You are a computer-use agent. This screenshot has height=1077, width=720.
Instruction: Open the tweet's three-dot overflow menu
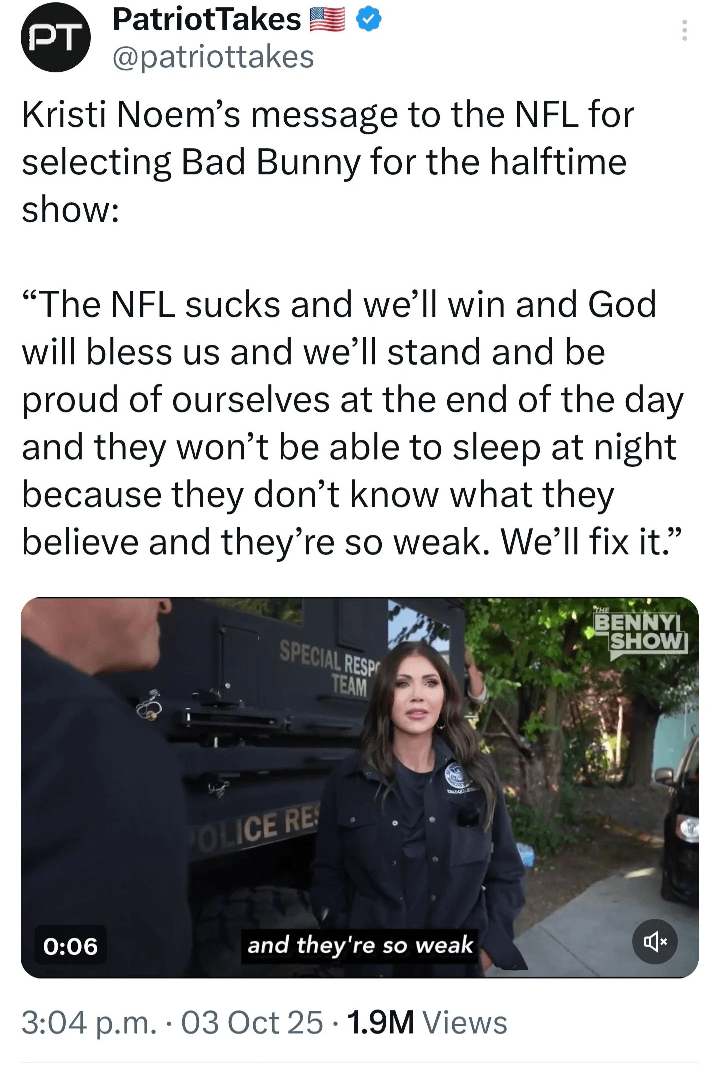click(684, 31)
